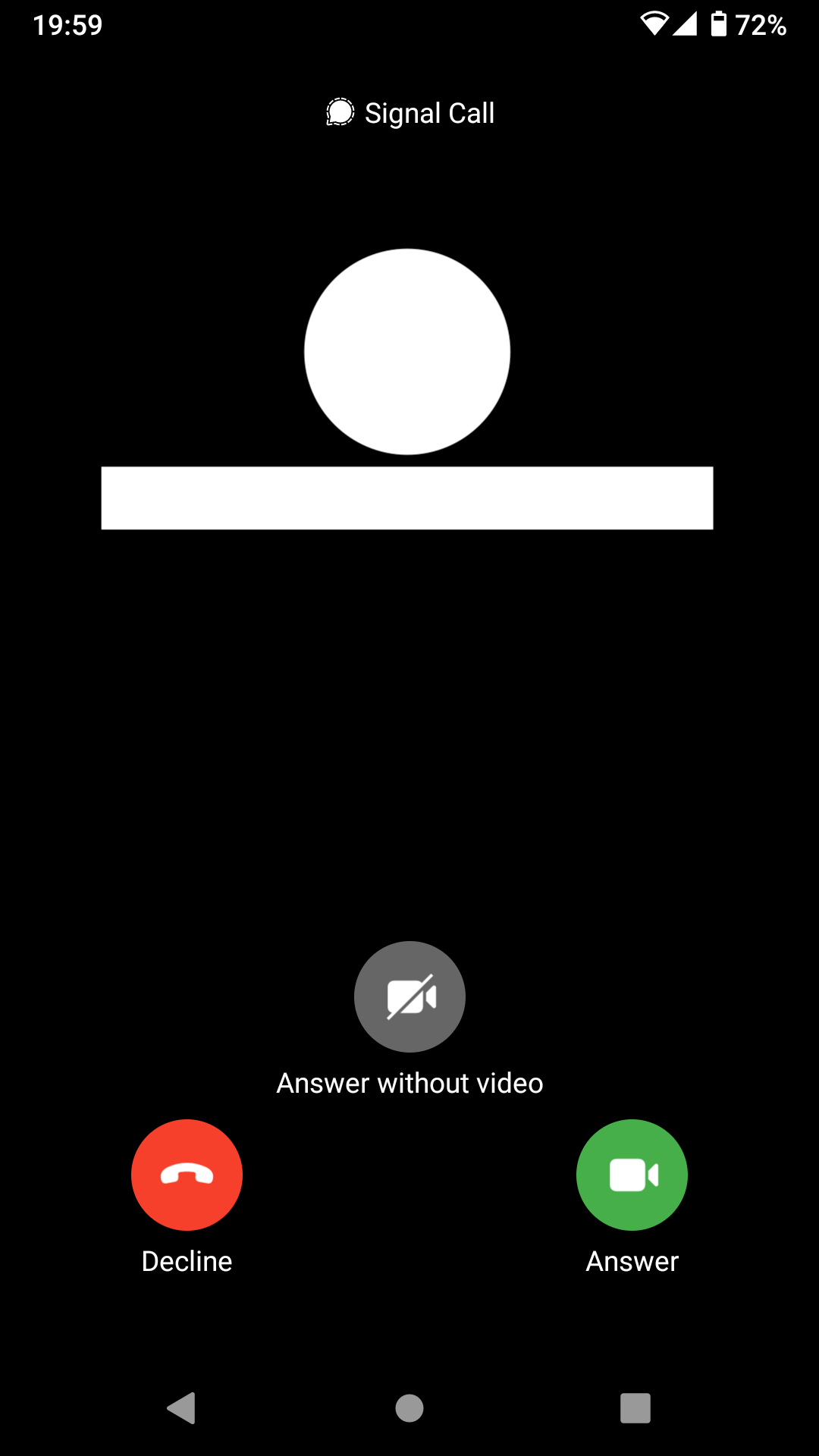819x1456 pixels.
Task: Click the Signal messenger logo at top
Action: 339,112
